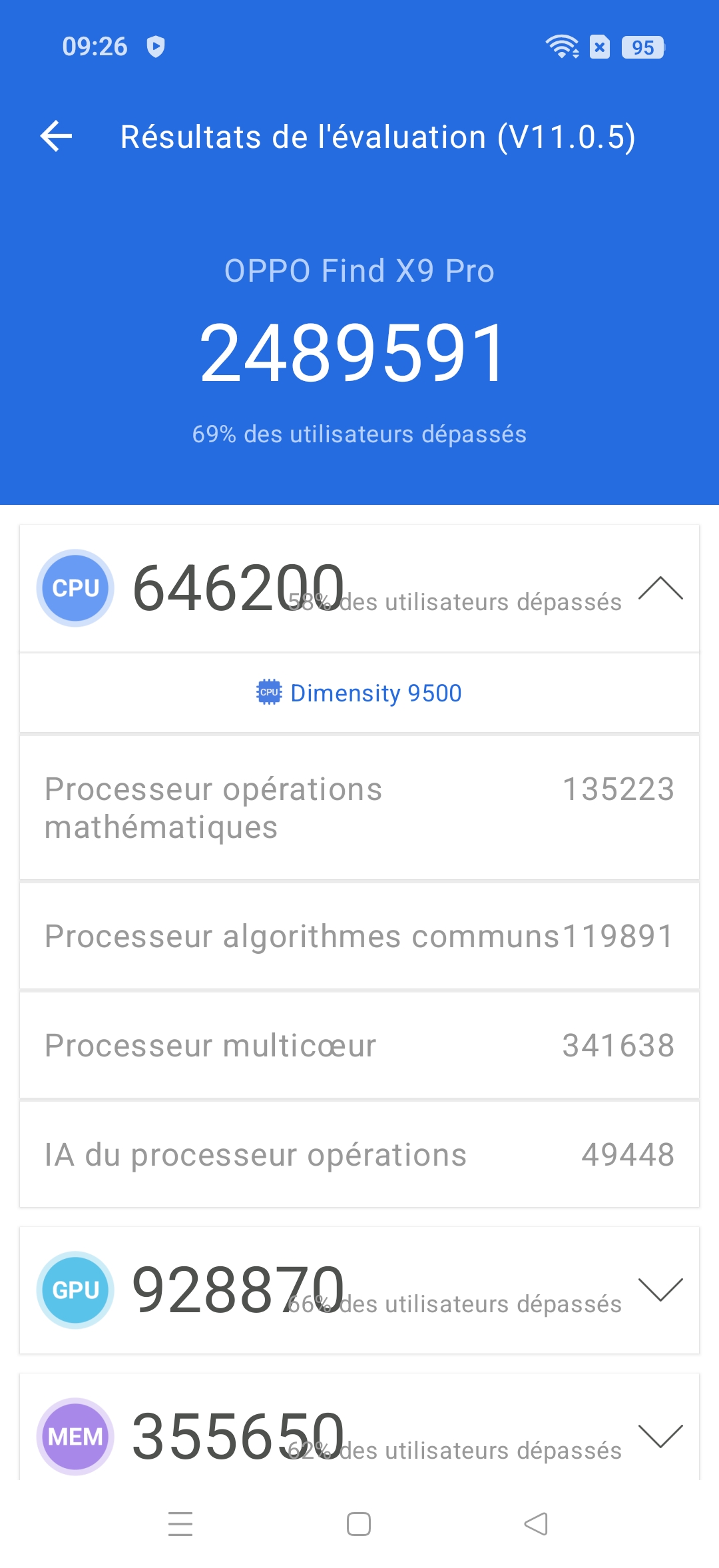Open recent apps from navigation bar
This screenshot has height=1568, width=719.
coord(180,1524)
